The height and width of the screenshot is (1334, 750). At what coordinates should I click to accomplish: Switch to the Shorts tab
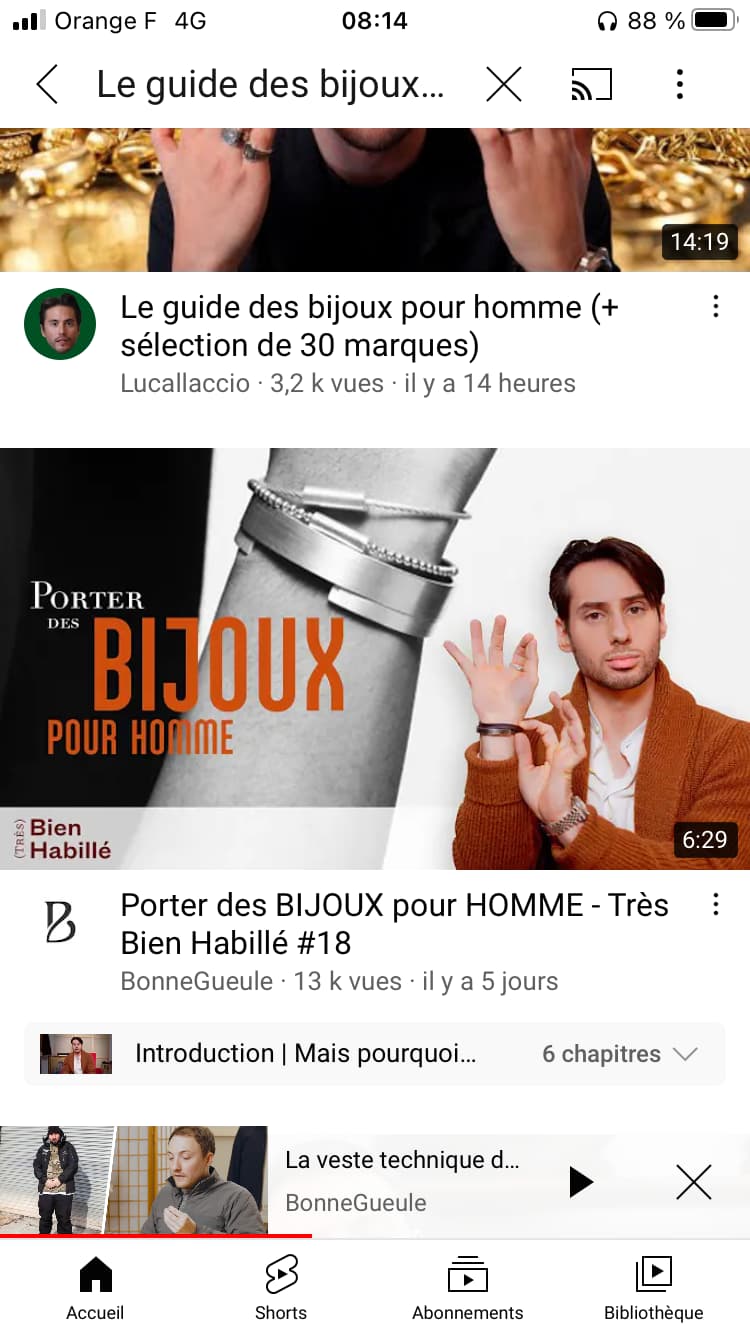click(x=281, y=1290)
